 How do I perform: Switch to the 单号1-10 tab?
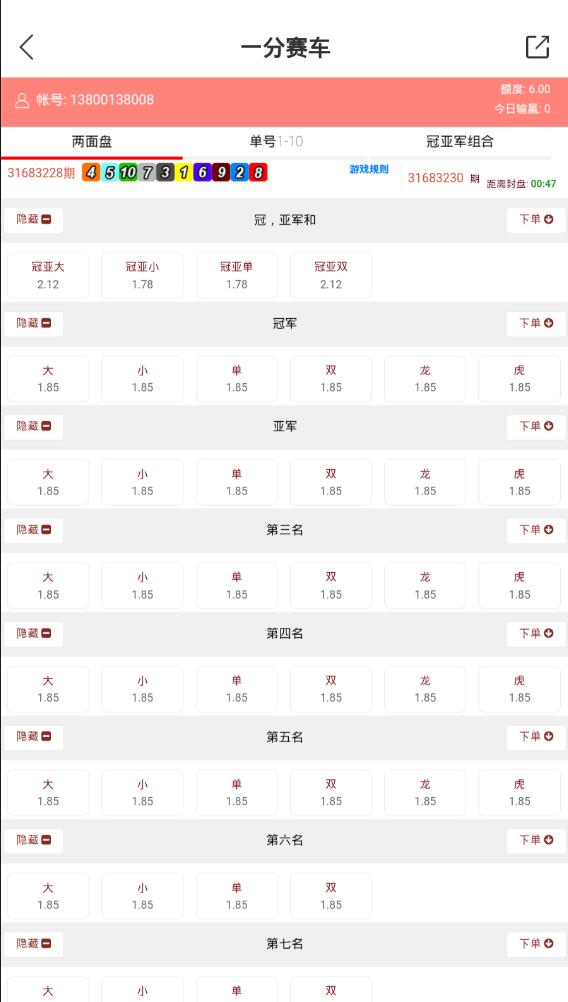coord(276,141)
